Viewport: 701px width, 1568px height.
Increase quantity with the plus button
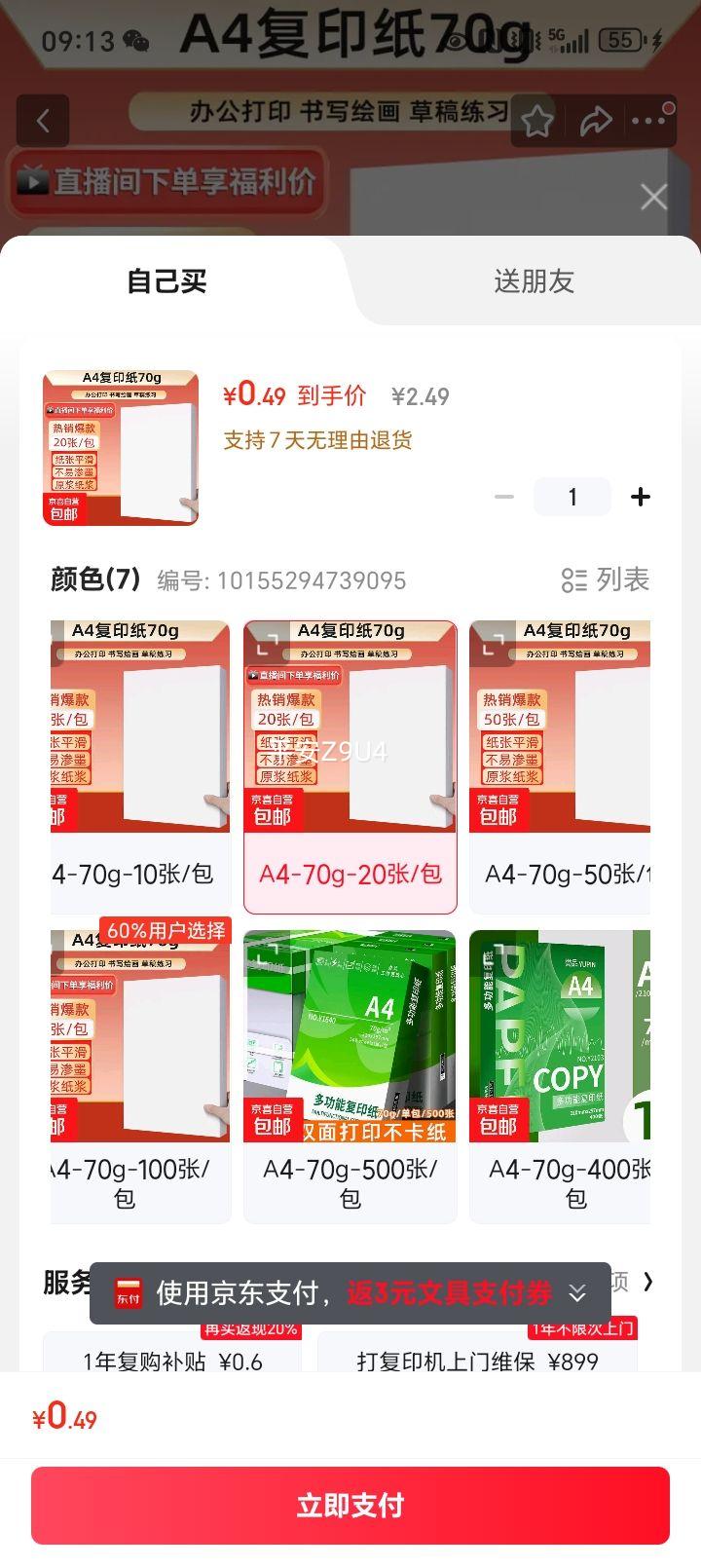(x=640, y=497)
